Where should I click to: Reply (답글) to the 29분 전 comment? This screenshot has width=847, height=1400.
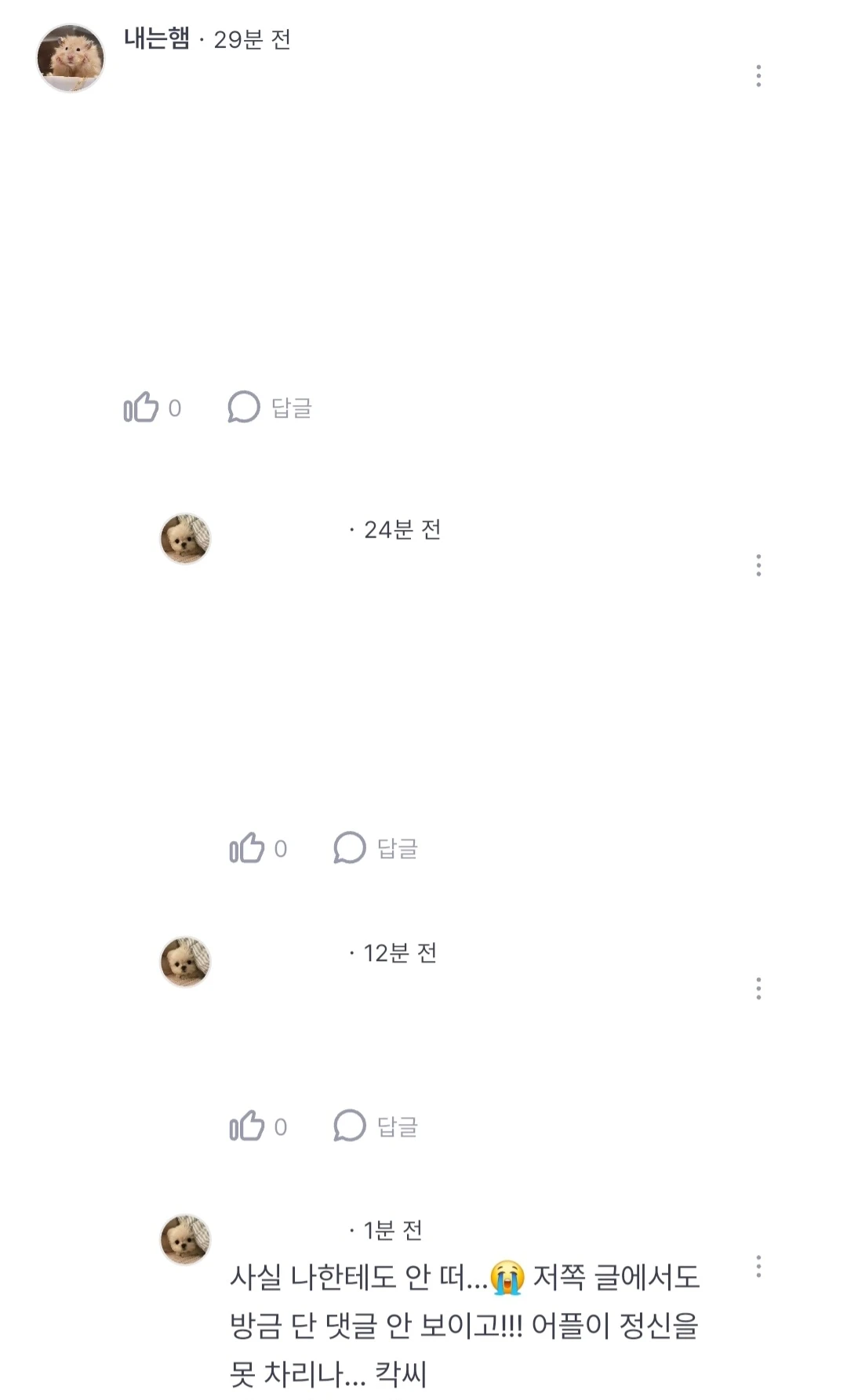click(x=271, y=408)
